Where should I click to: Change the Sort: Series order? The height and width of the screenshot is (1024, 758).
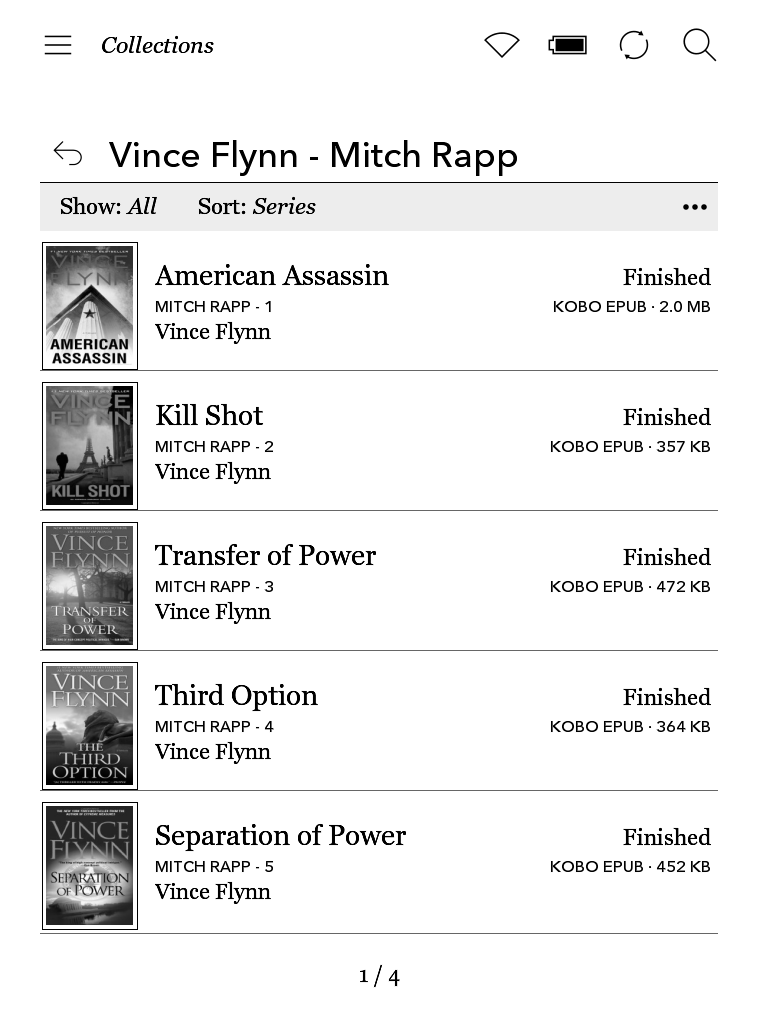pyautogui.click(x=256, y=207)
